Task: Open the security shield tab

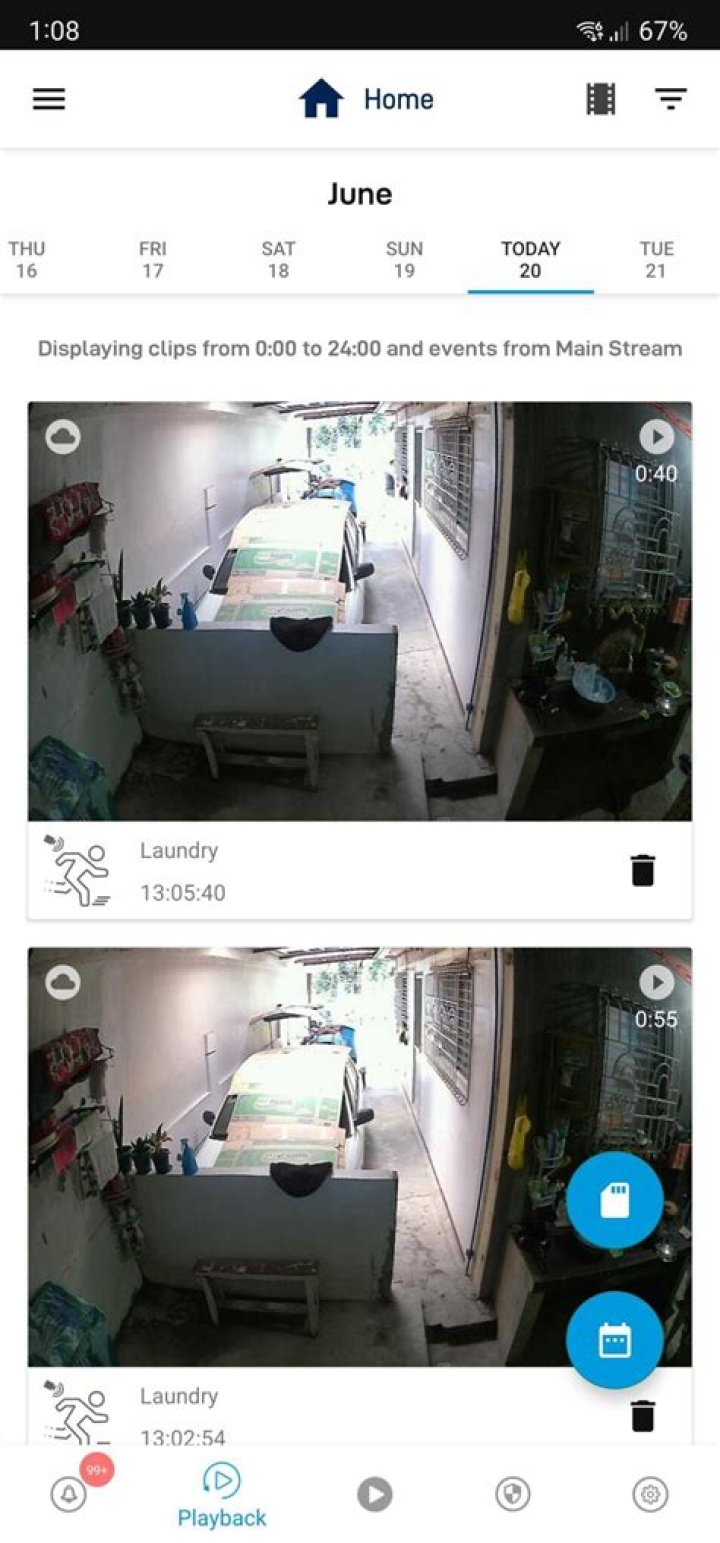Action: pos(513,1495)
